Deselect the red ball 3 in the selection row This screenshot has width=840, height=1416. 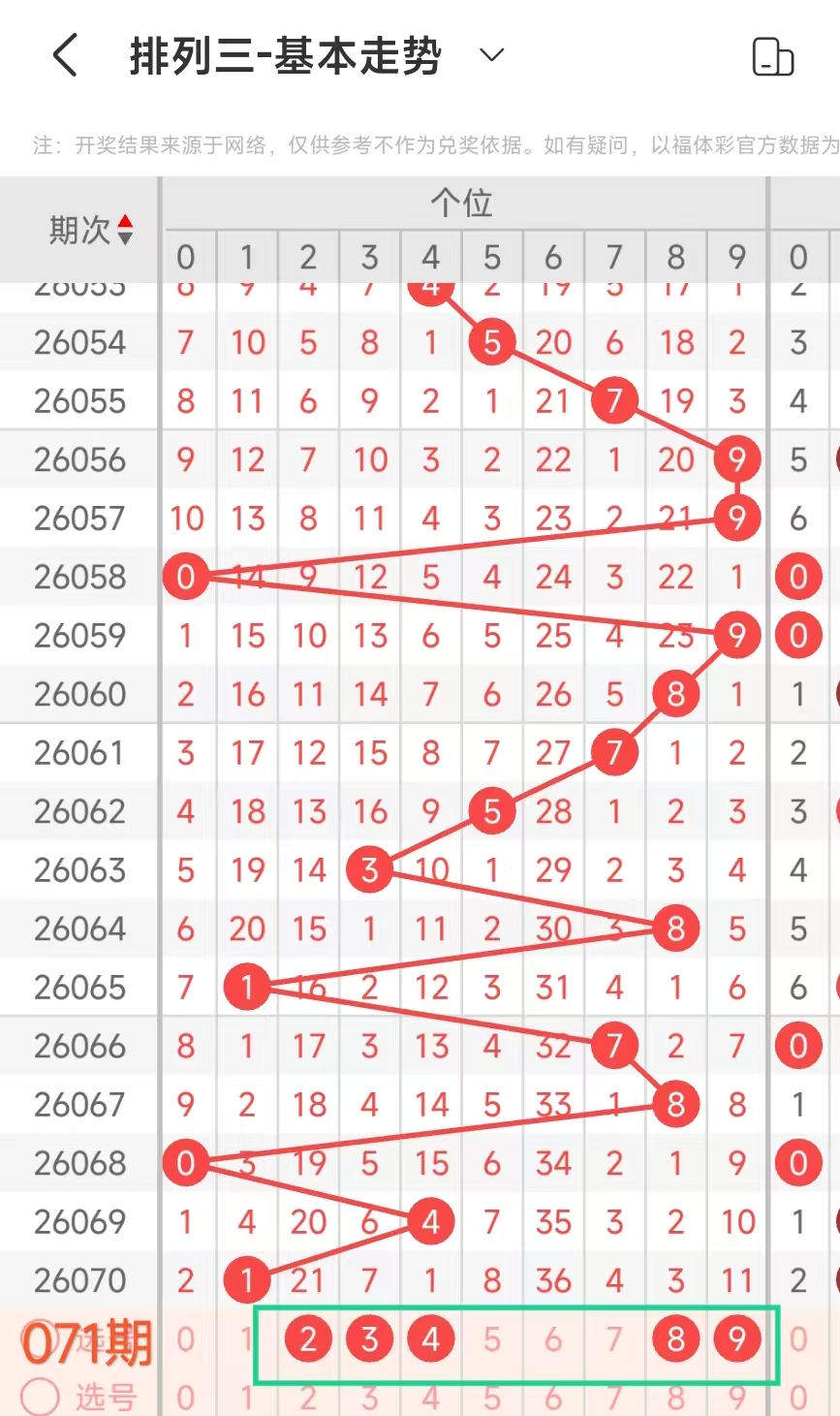click(x=369, y=1339)
